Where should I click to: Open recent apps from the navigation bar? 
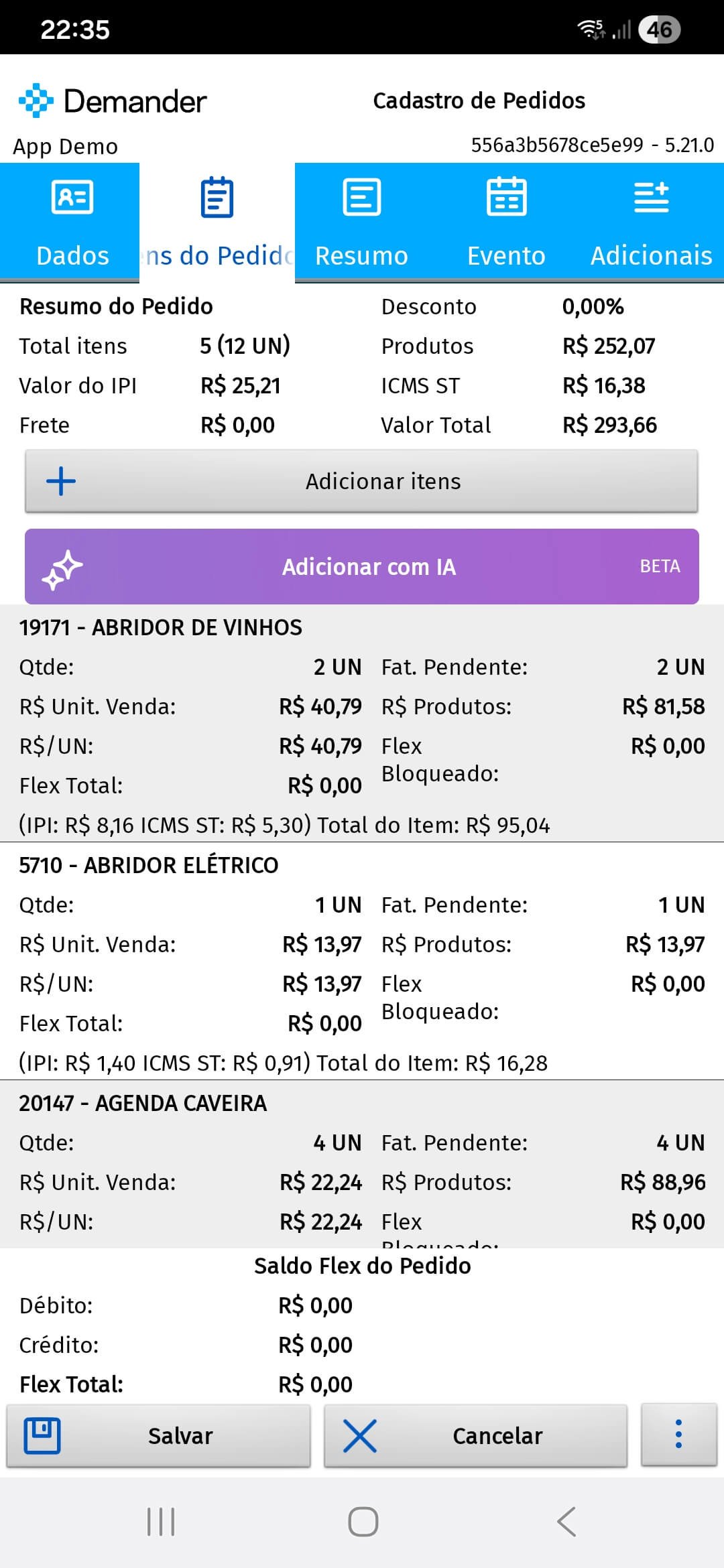pos(161,1521)
